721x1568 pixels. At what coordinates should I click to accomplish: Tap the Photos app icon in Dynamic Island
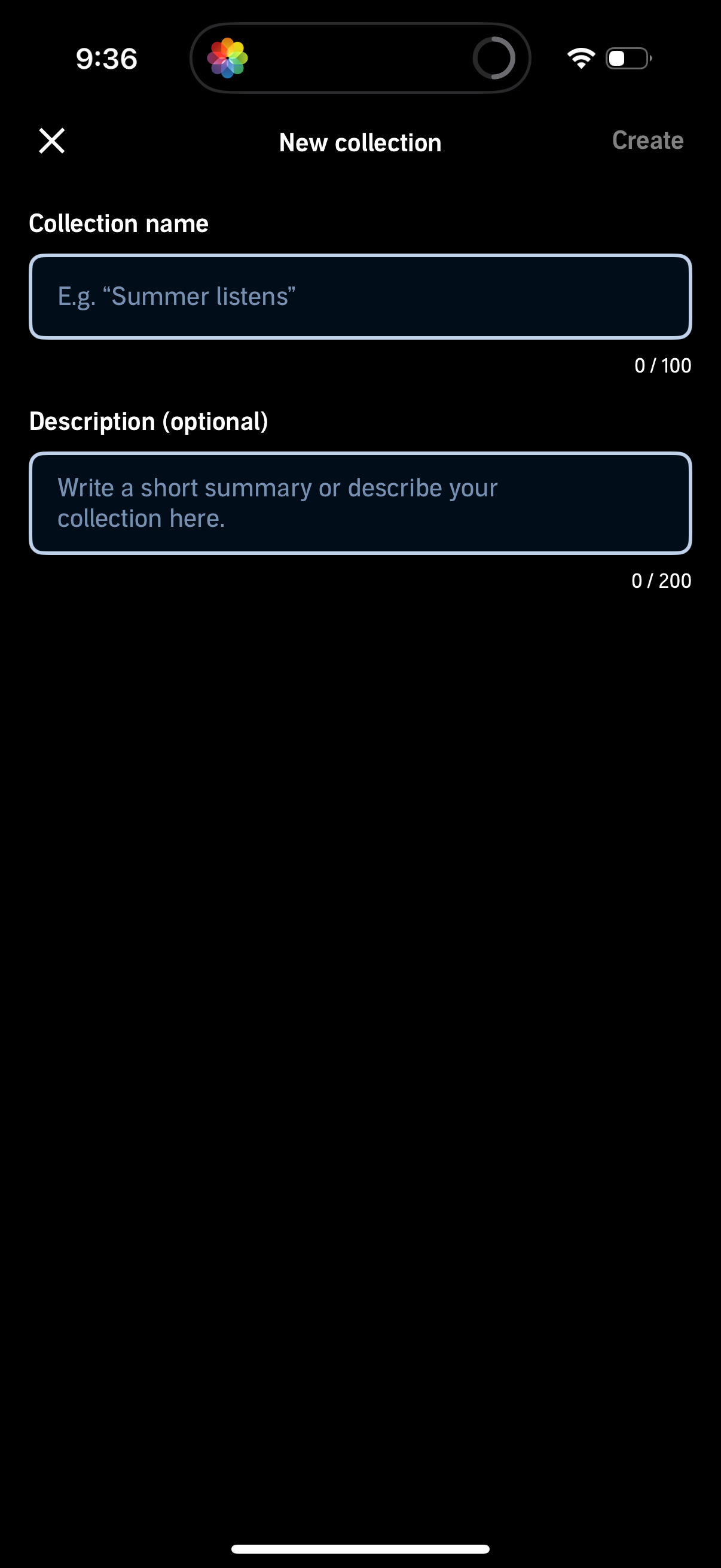point(228,58)
